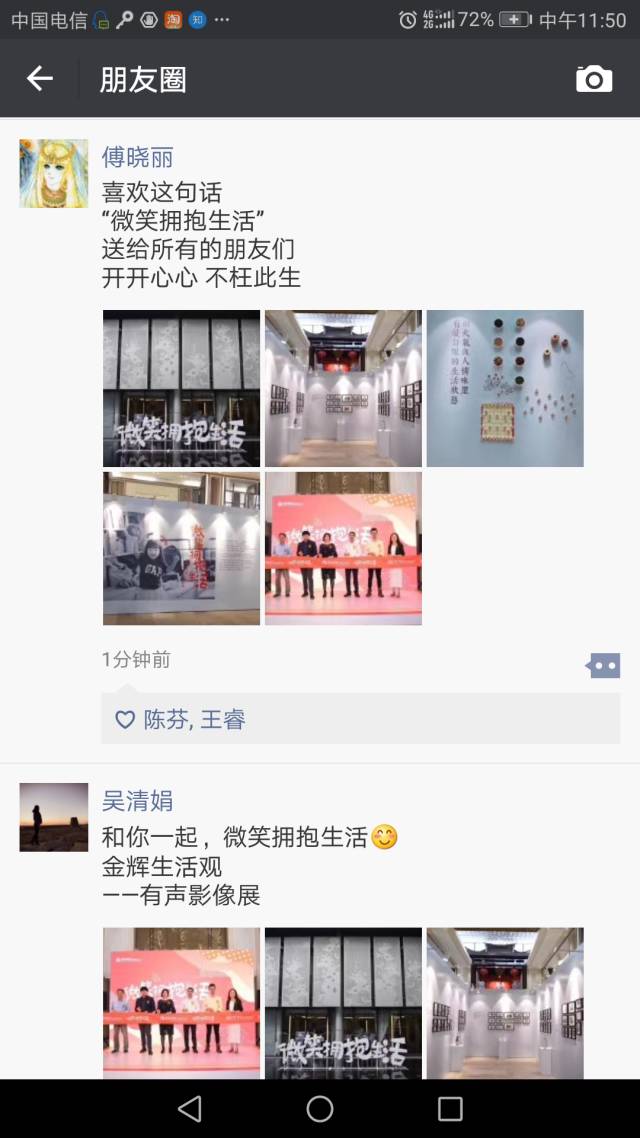Open 吴清娟's profile avatar
The image size is (640, 1138).
pyautogui.click(x=54, y=817)
